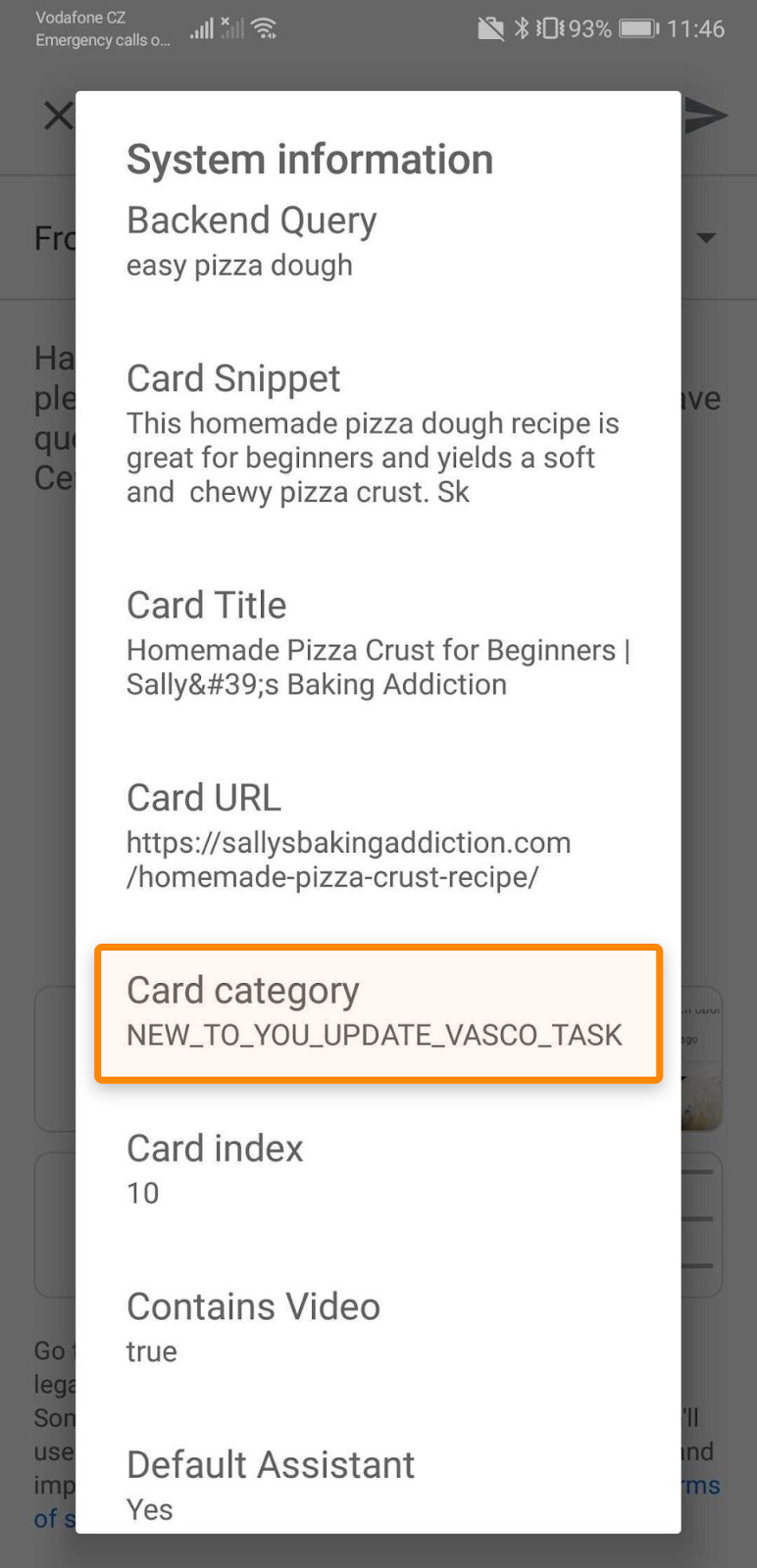The image size is (757, 1568).
Task: Tap the vibrate mode status icon
Action: point(550,28)
